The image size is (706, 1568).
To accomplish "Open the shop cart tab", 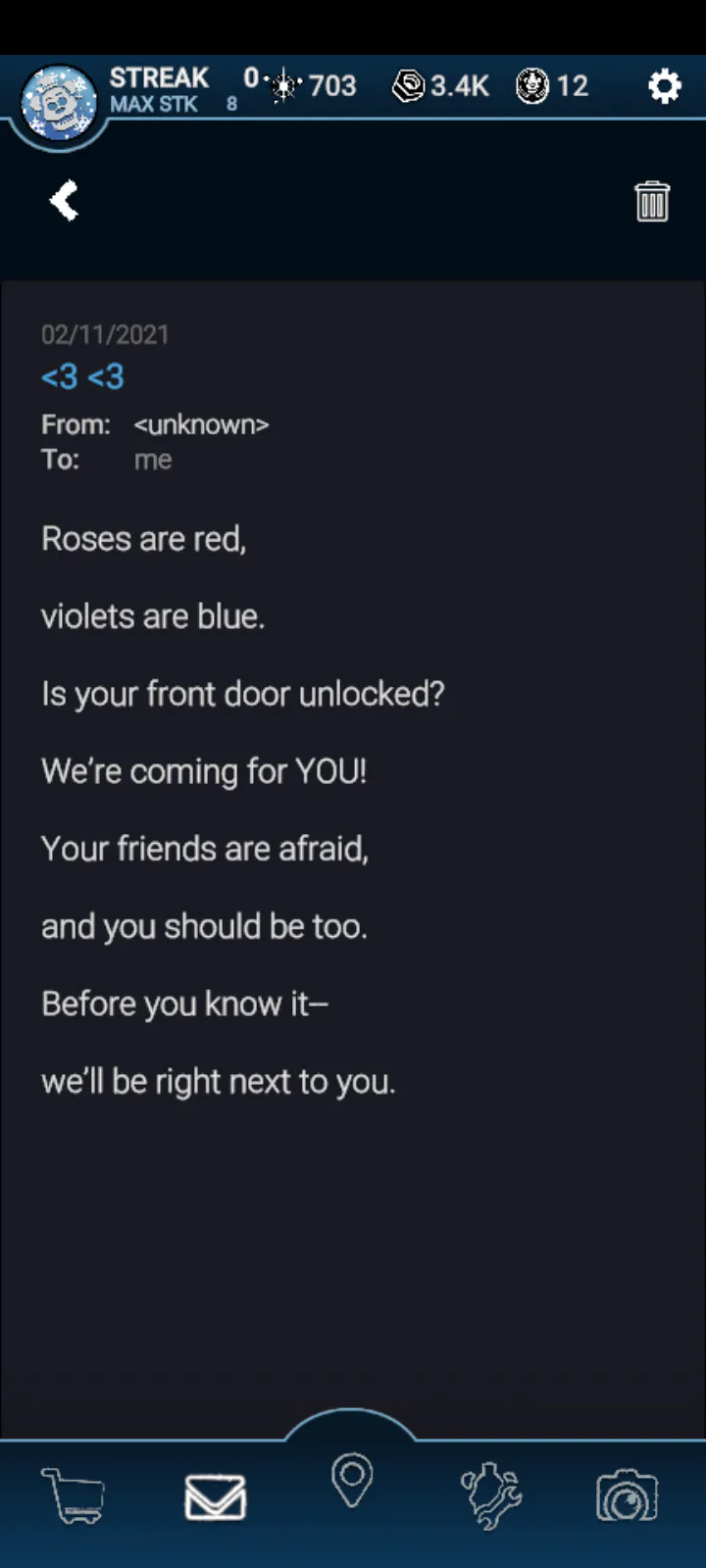I will pos(73,1495).
